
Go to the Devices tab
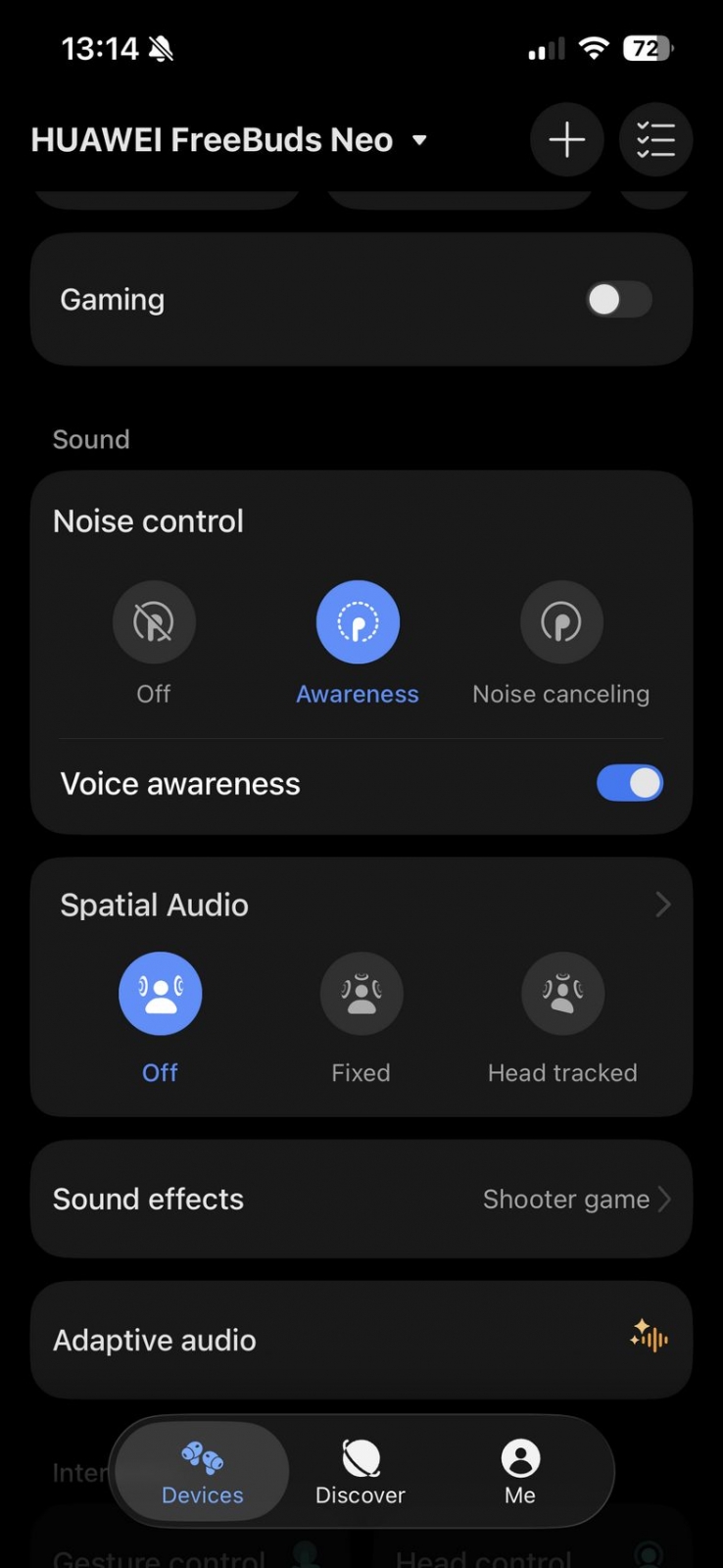click(x=203, y=1472)
